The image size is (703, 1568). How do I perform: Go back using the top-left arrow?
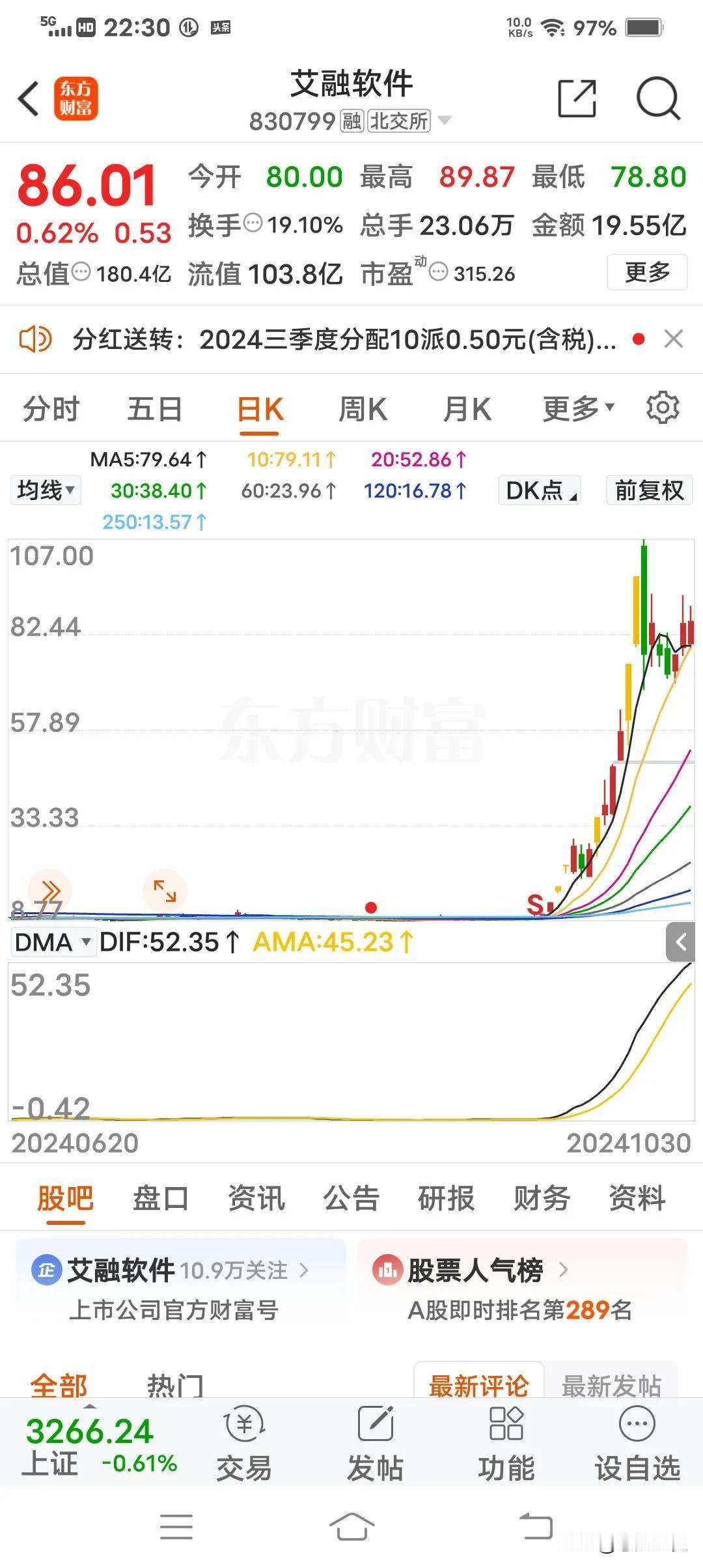point(29,99)
